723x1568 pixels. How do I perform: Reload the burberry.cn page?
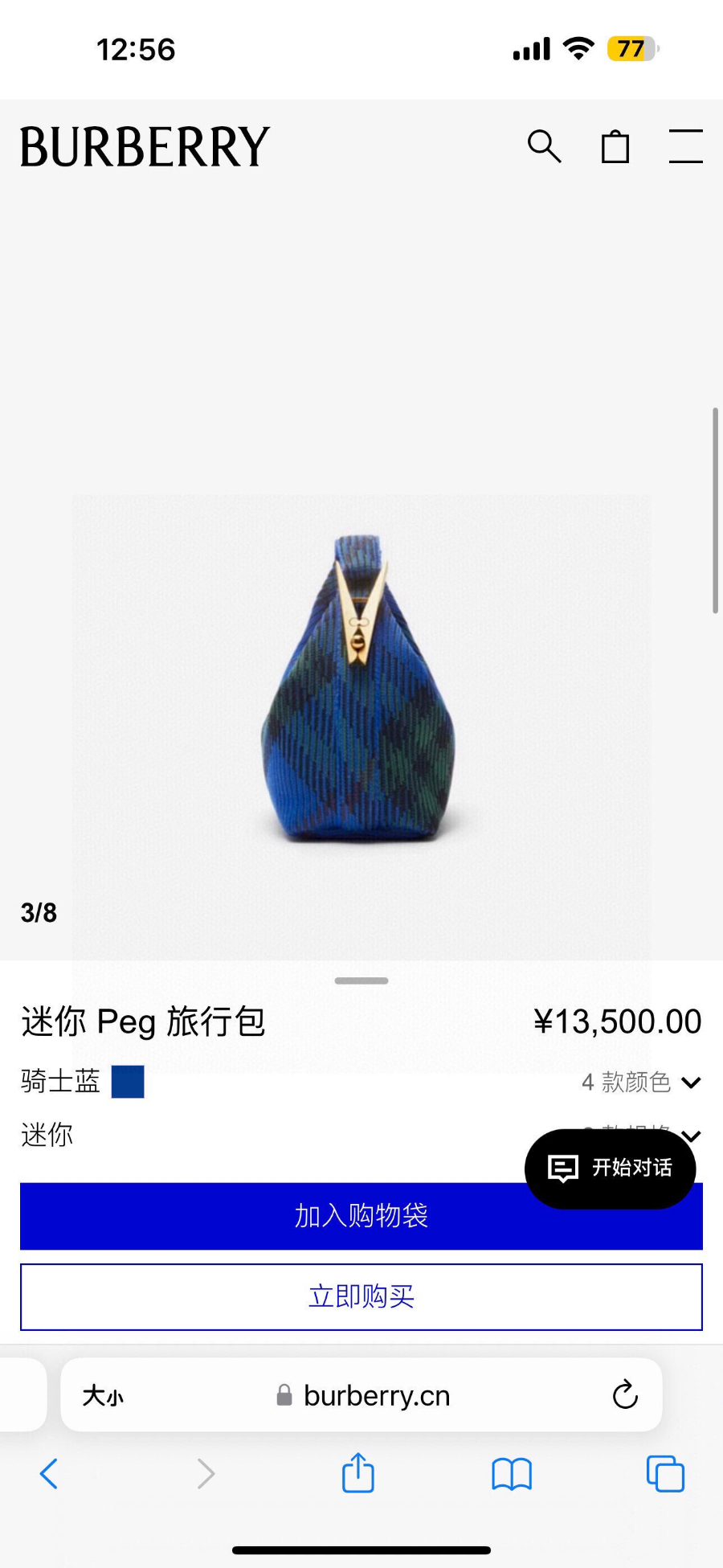[625, 1395]
